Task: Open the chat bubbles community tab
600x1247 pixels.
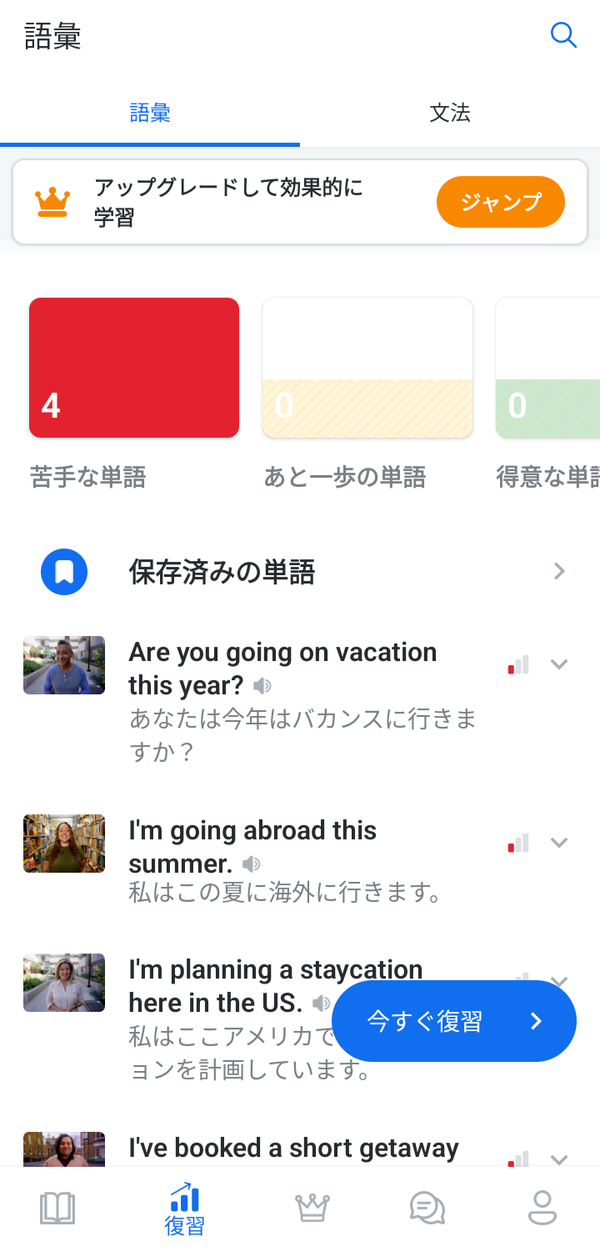Action: coord(428,1208)
